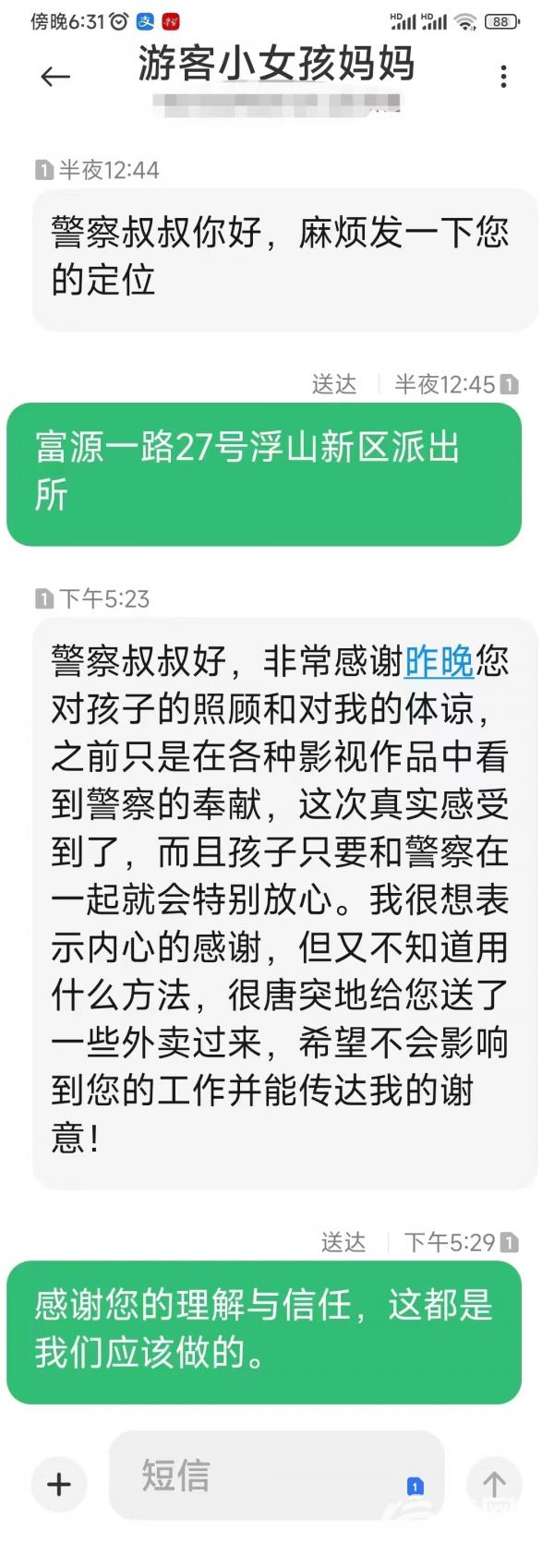Go back to the message list
This screenshot has width=554, height=1568.
[x=55, y=77]
